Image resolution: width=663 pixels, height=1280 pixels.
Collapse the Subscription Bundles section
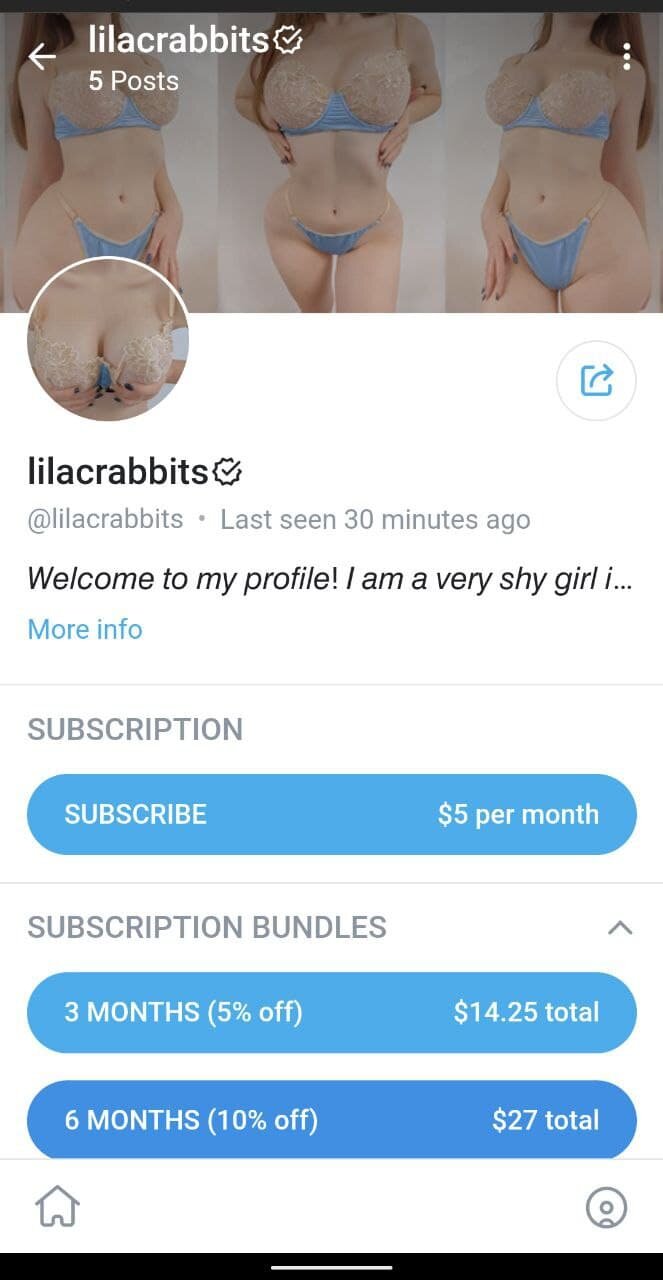tap(620, 928)
